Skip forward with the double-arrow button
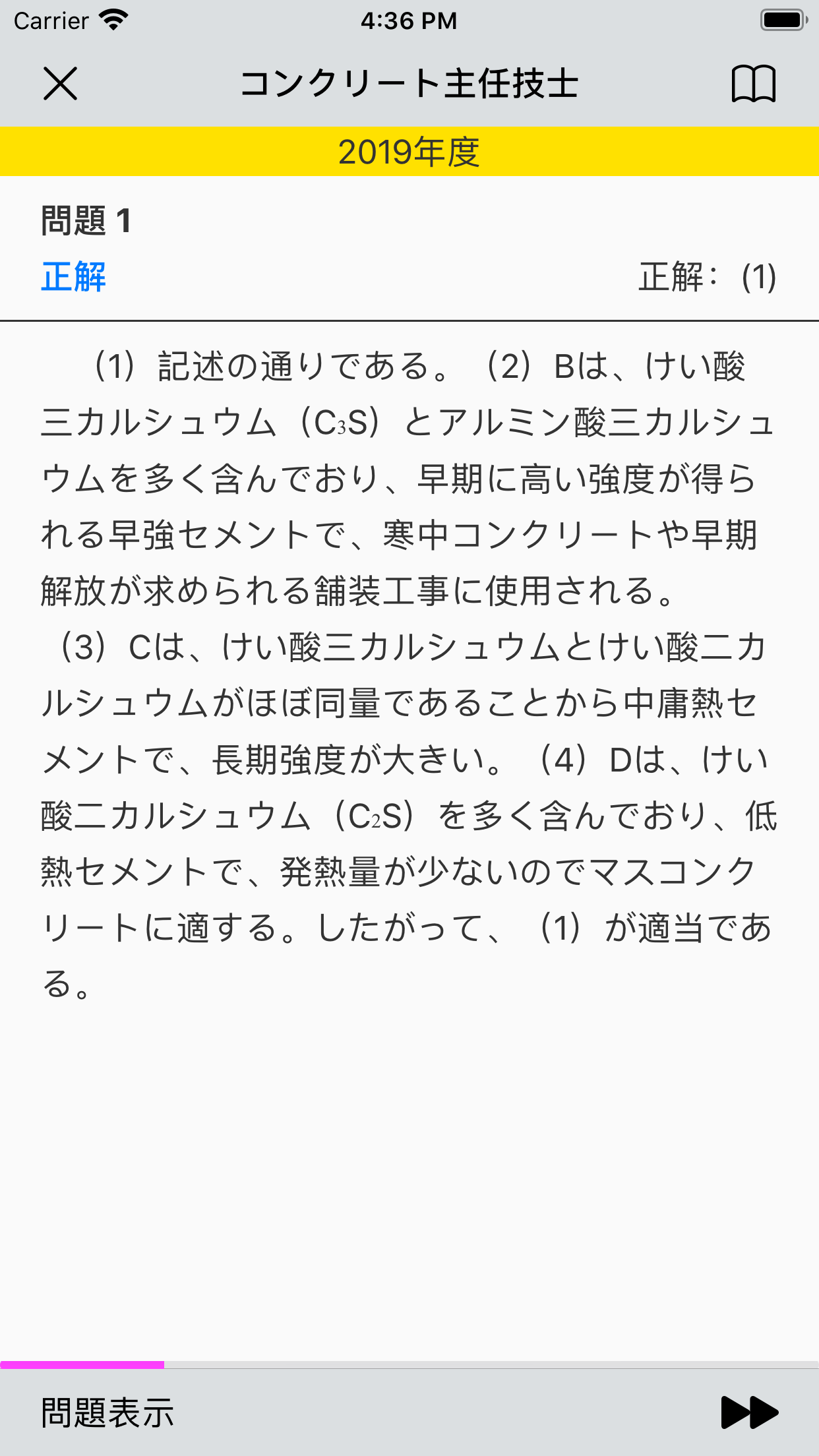Screen dimensions: 819x1456 coord(750,1412)
